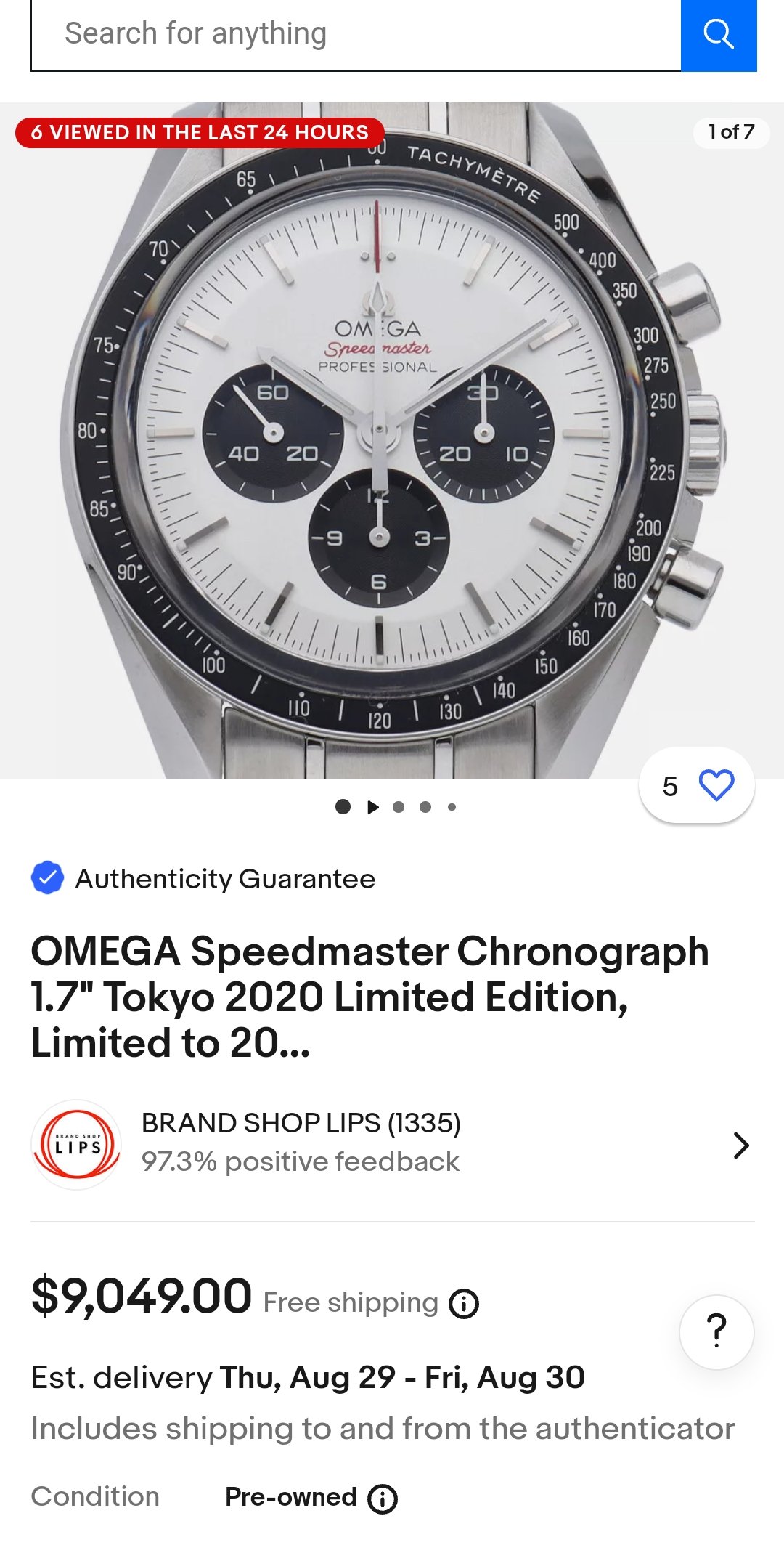This screenshot has width=784, height=1553.
Task: Tap the blue search magnifier button
Action: click(x=718, y=34)
